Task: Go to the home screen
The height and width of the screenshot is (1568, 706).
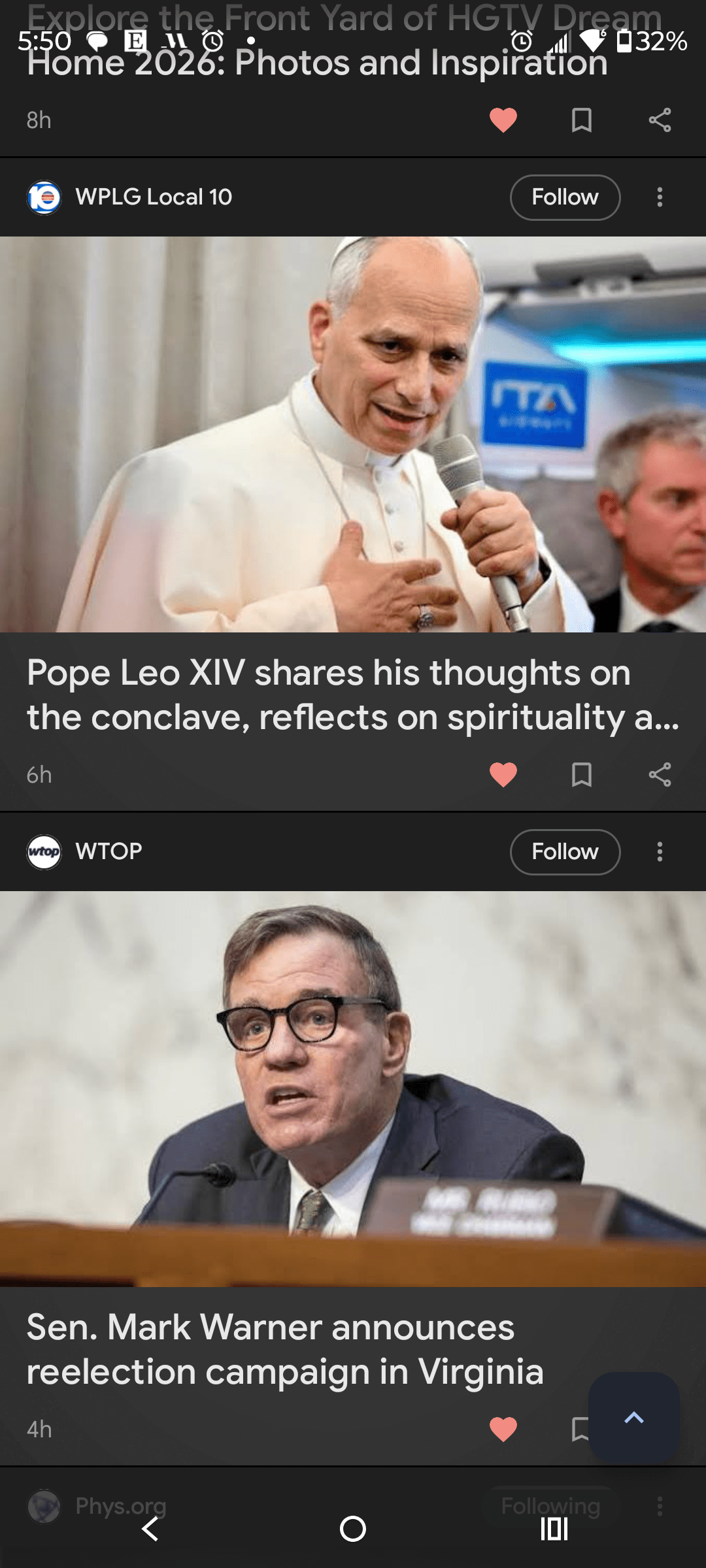Action: point(353,1529)
